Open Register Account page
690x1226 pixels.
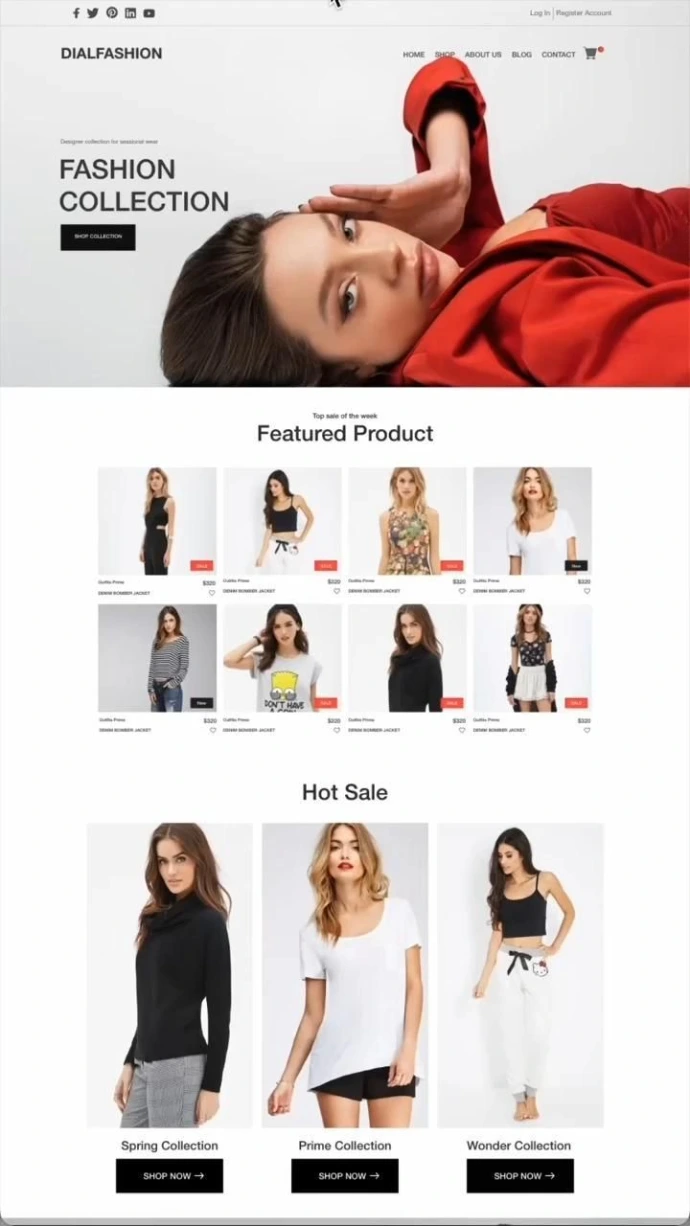coord(583,13)
